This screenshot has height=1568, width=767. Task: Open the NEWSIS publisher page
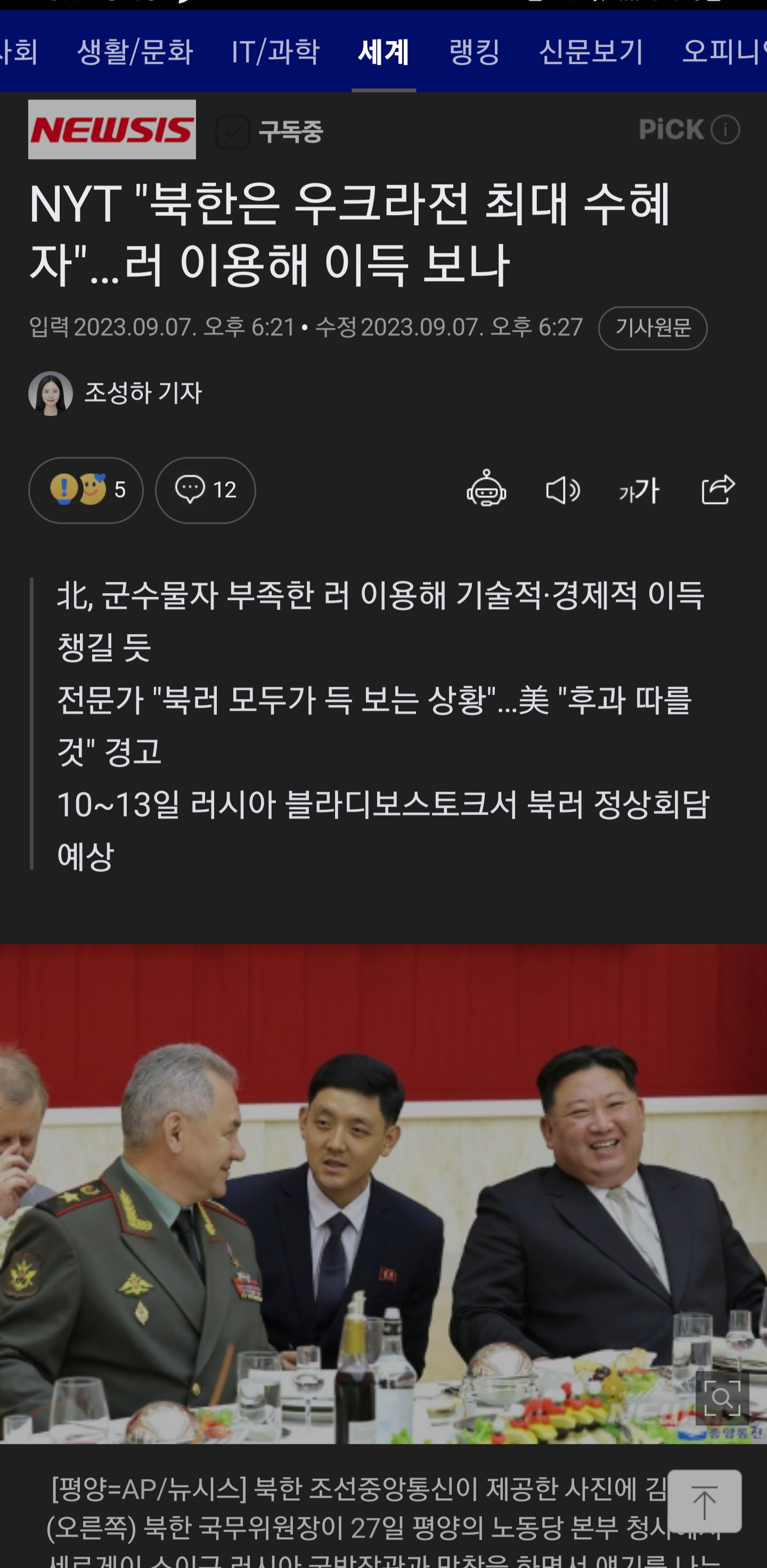tap(112, 130)
